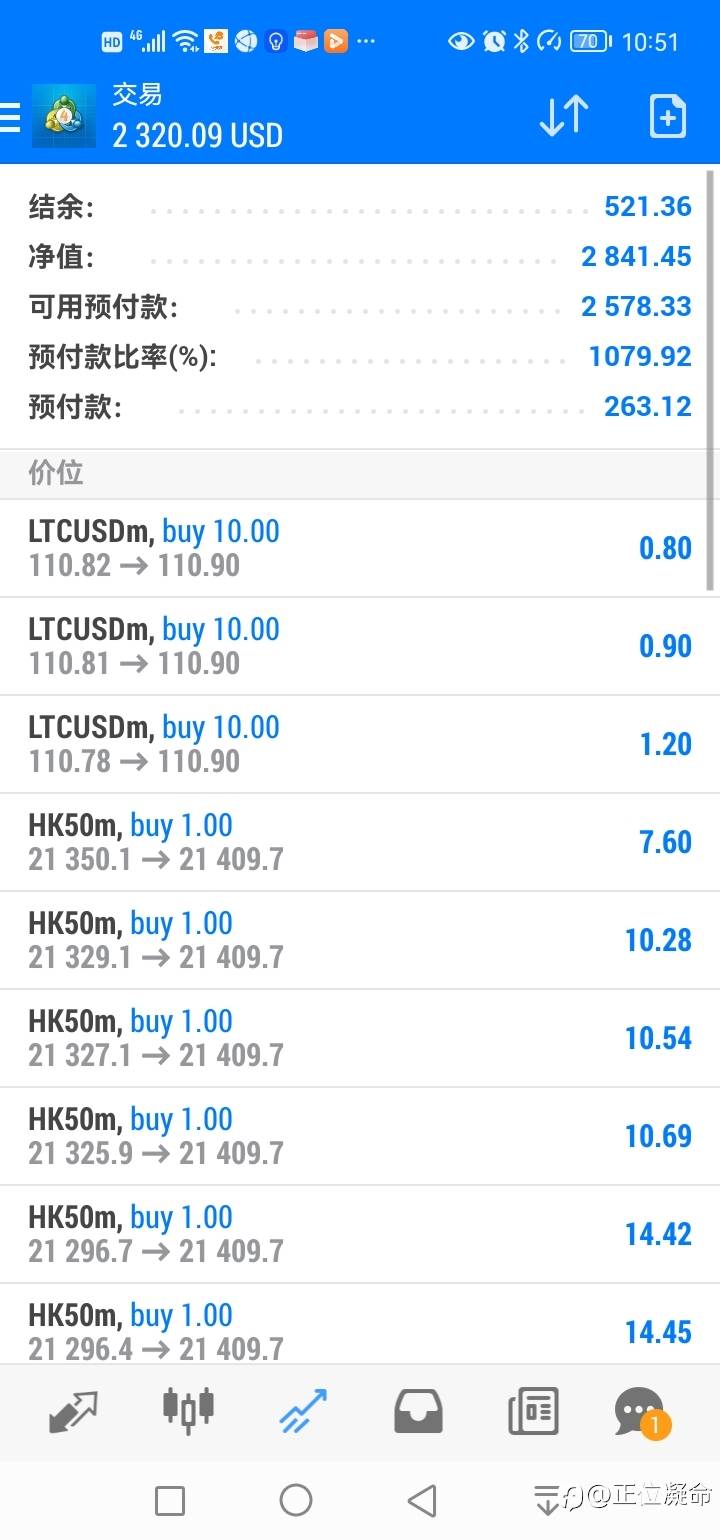The height and width of the screenshot is (1540, 720).
Task: Open HK50m position opened at 21 350.1
Action: click(360, 842)
